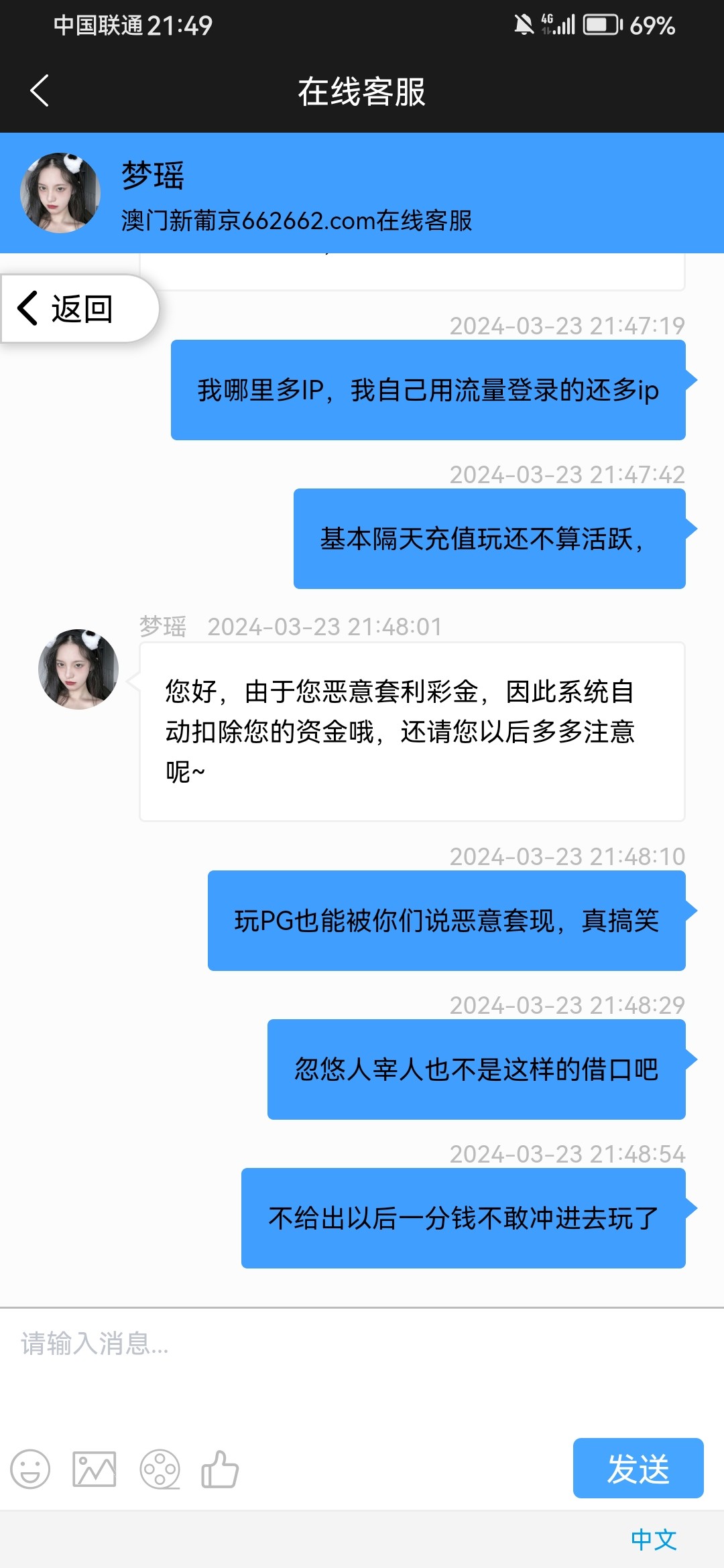Open the video attachment icon
Screen dimensions: 724x1568
coord(160,1469)
